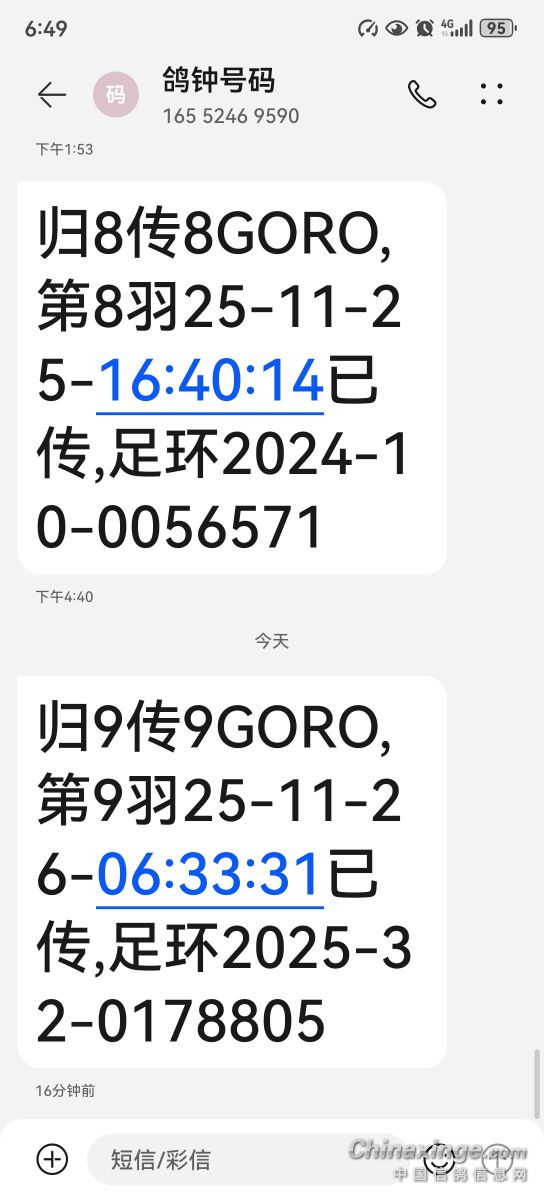
Task: Go back to the message list
Action: pyautogui.click(x=52, y=95)
